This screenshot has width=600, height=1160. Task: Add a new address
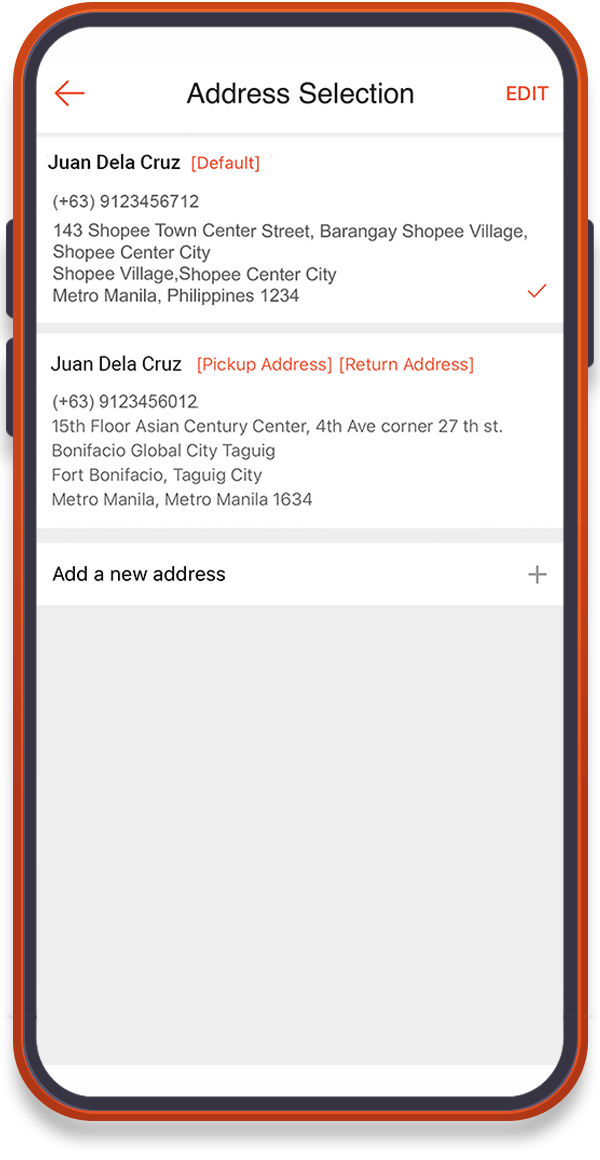click(x=300, y=574)
